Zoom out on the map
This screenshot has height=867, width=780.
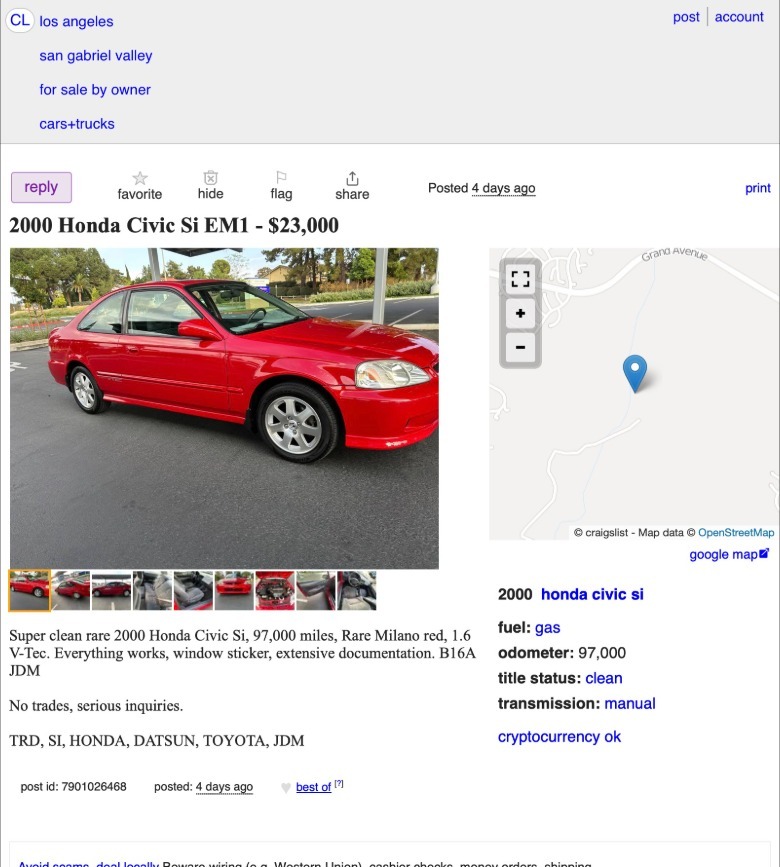click(x=520, y=348)
